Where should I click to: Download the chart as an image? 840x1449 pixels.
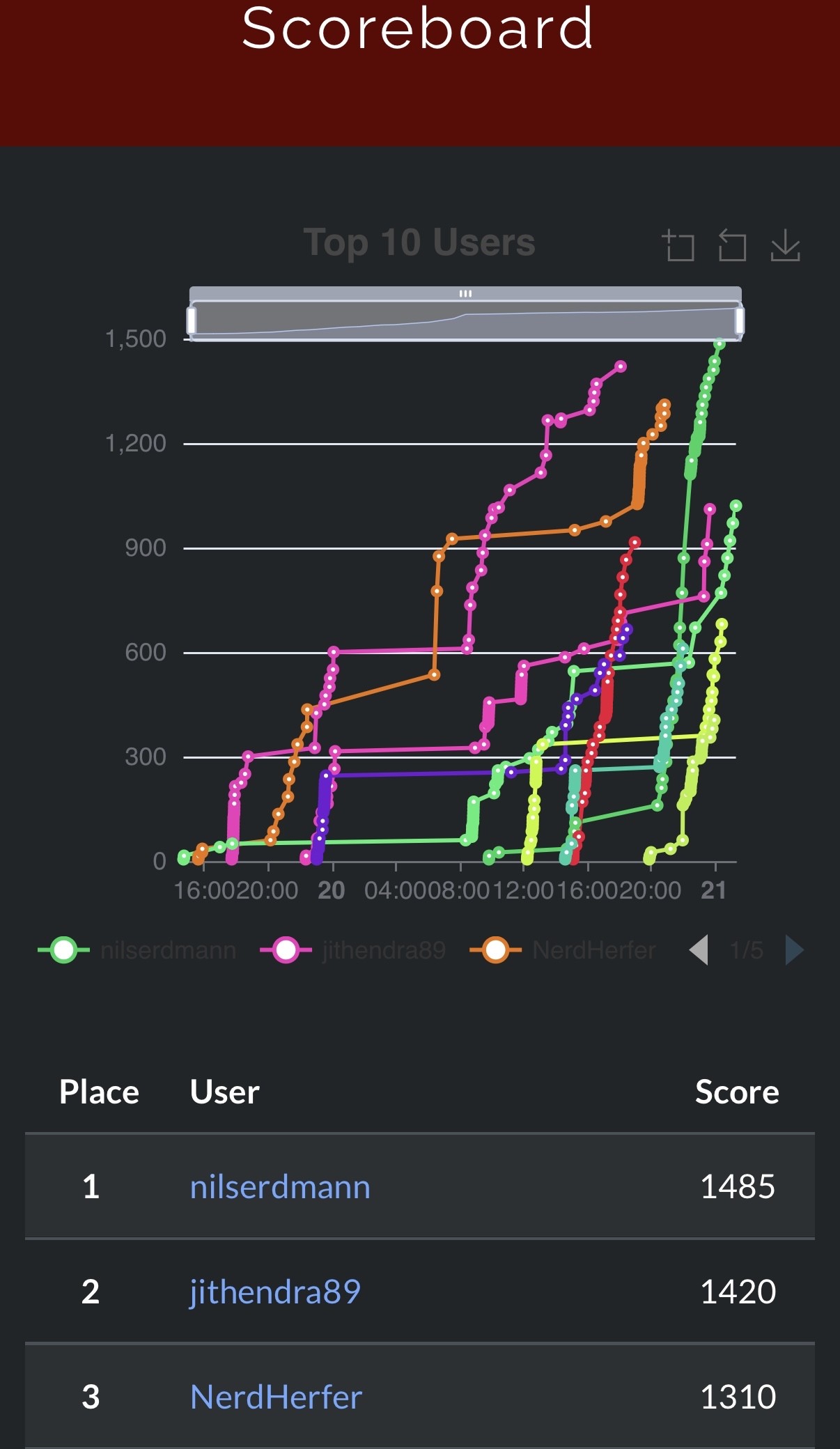(x=786, y=245)
